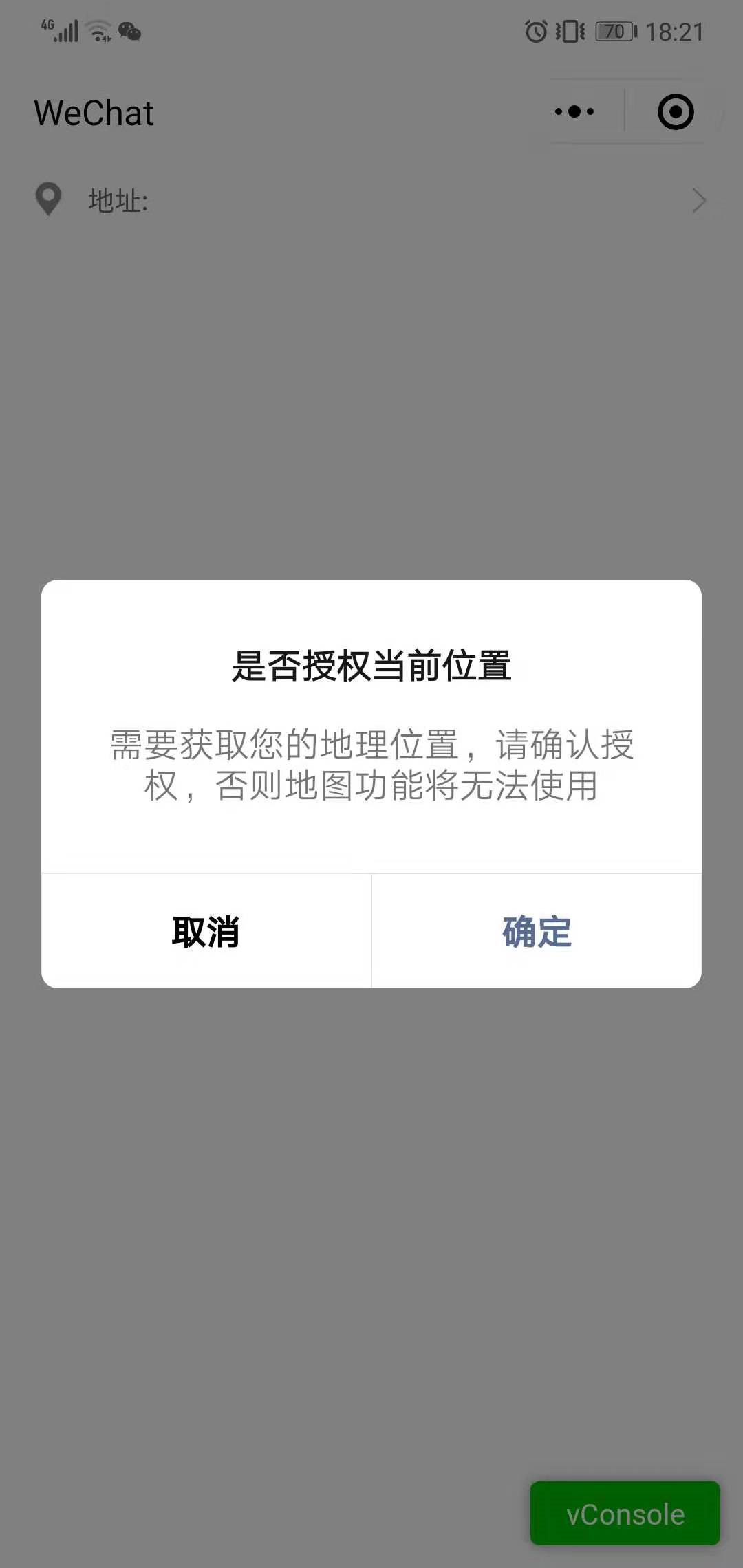The height and width of the screenshot is (1568, 743).
Task: Open the vConsole debug panel
Action: (625, 1514)
